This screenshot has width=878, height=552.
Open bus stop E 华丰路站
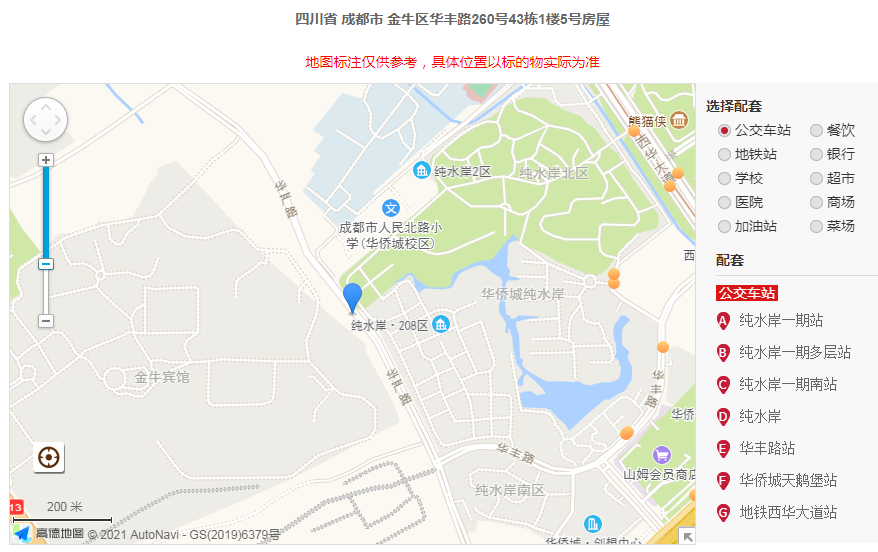pyautogui.click(x=767, y=449)
